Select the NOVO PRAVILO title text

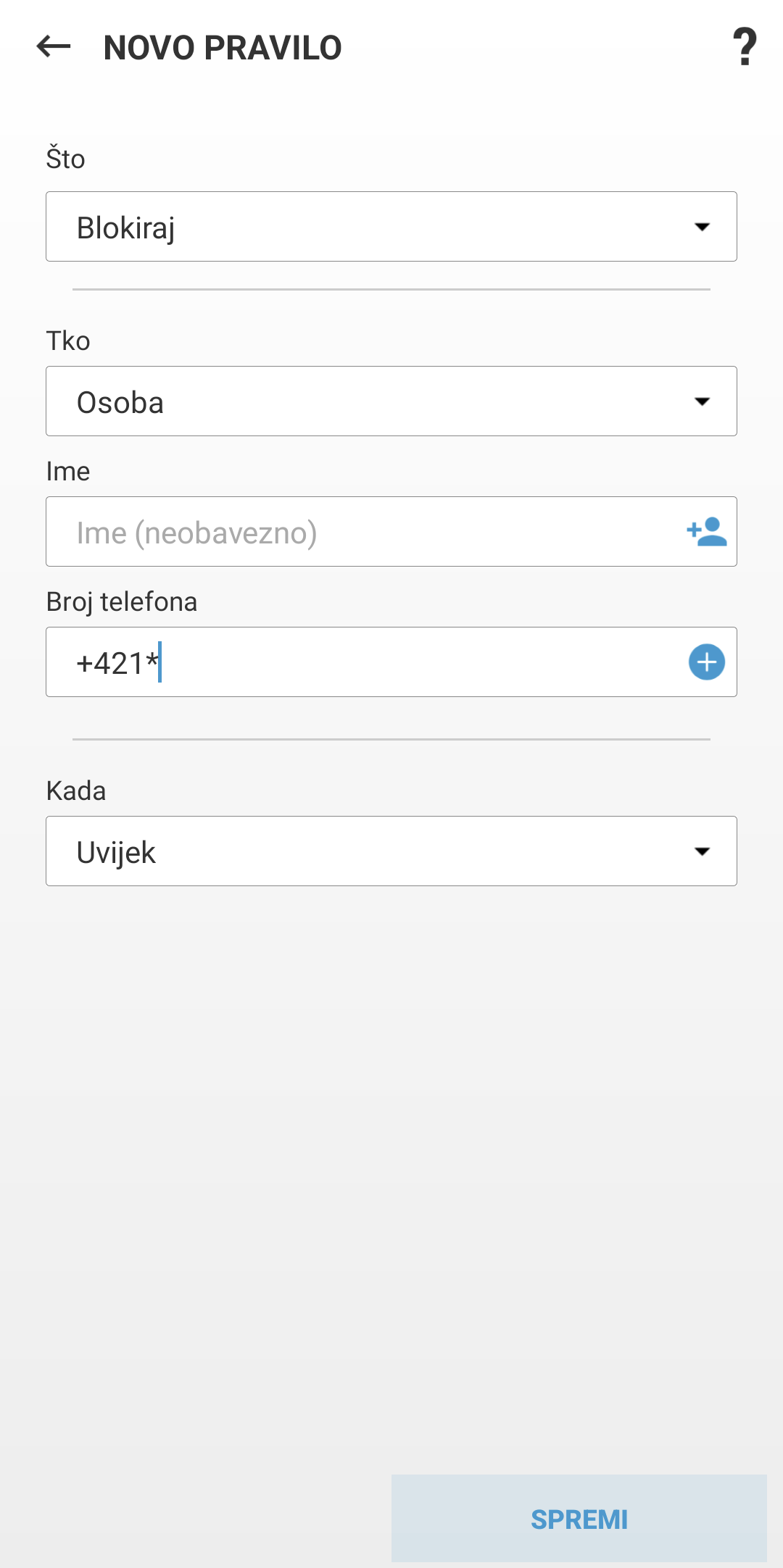pos(223,48)
